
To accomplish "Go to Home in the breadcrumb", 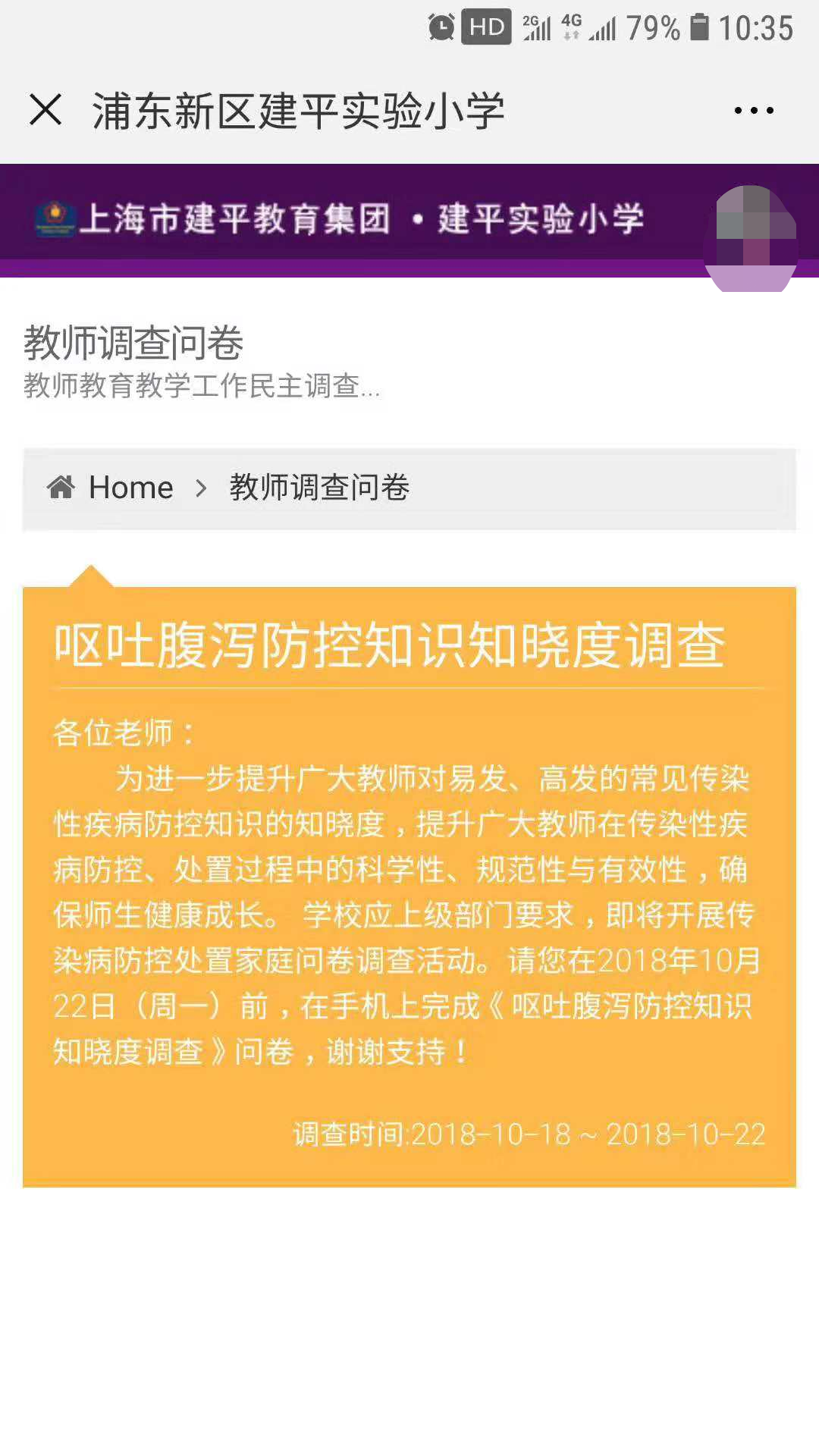I will pyautogui.click(x=111, y=488).
